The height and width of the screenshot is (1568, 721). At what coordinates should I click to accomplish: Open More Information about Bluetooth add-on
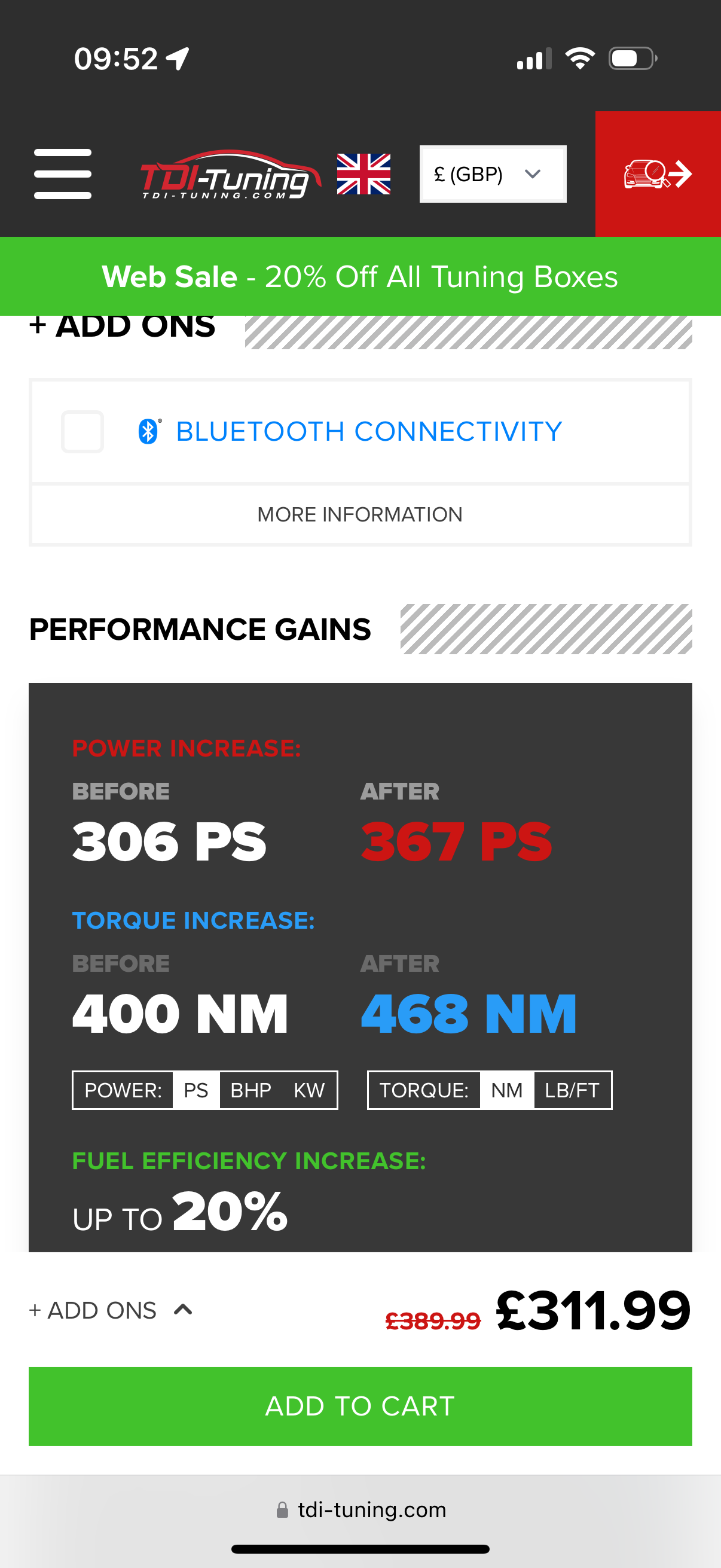coord(360,514)
